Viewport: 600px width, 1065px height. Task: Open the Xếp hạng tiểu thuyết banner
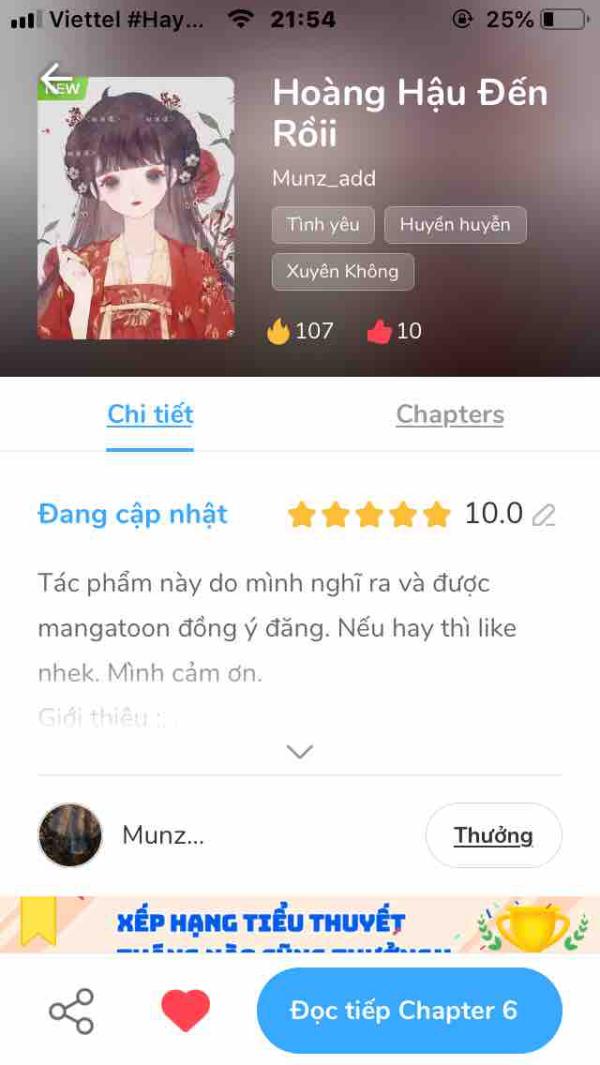(300, 925)
